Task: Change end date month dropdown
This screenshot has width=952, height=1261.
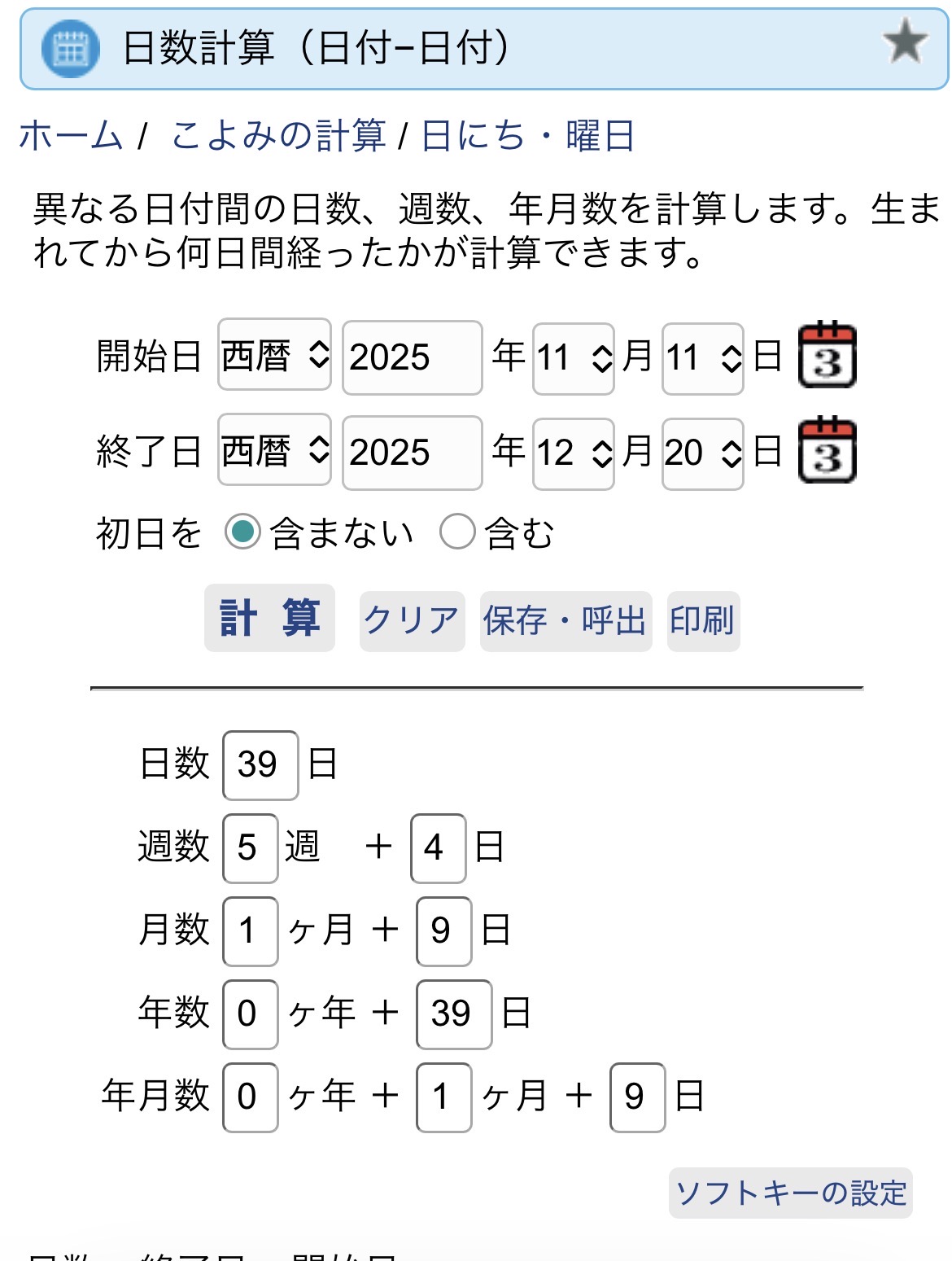Action: point(573,453)
